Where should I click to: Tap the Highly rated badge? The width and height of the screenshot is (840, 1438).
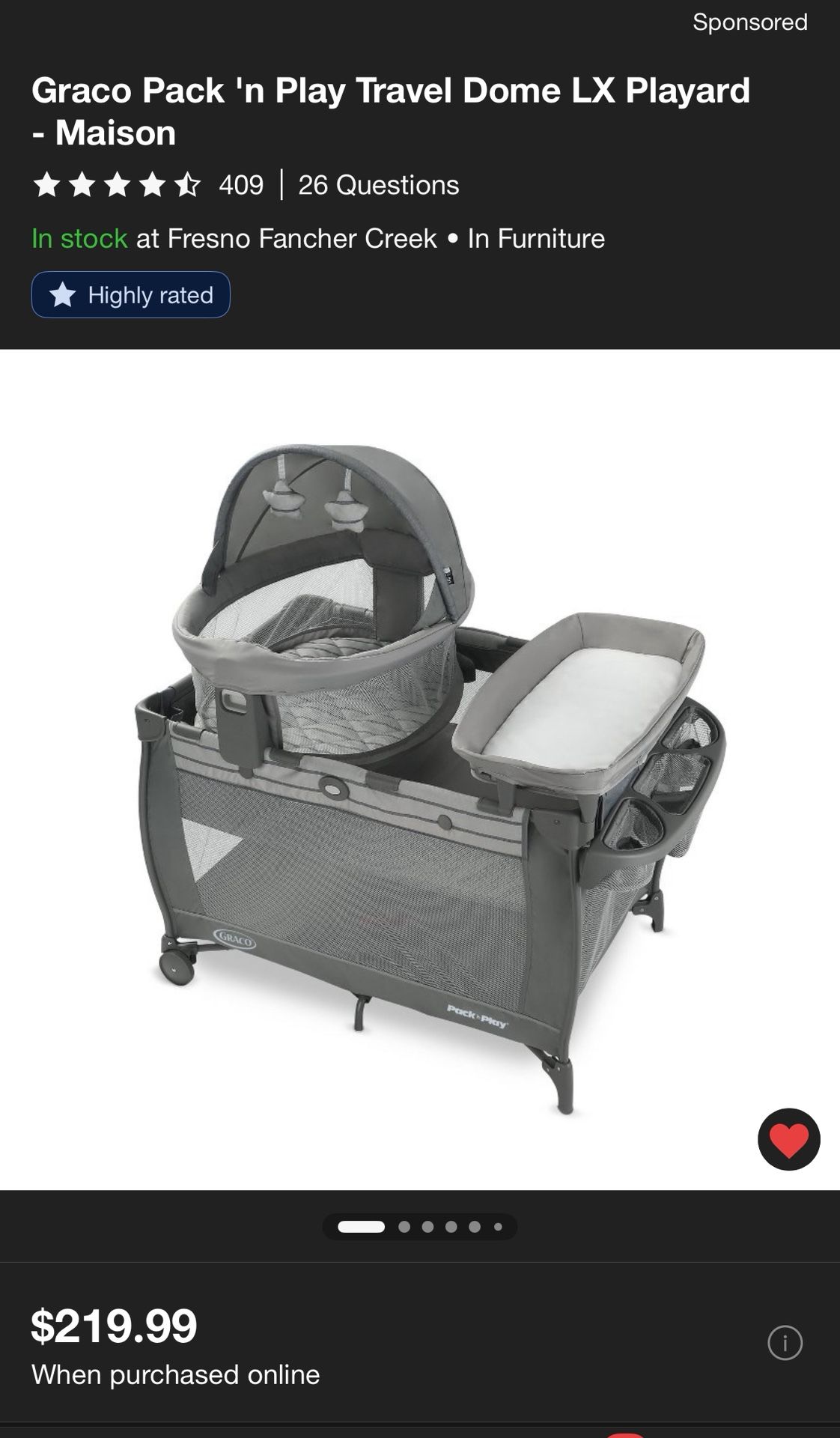(130, 294)
